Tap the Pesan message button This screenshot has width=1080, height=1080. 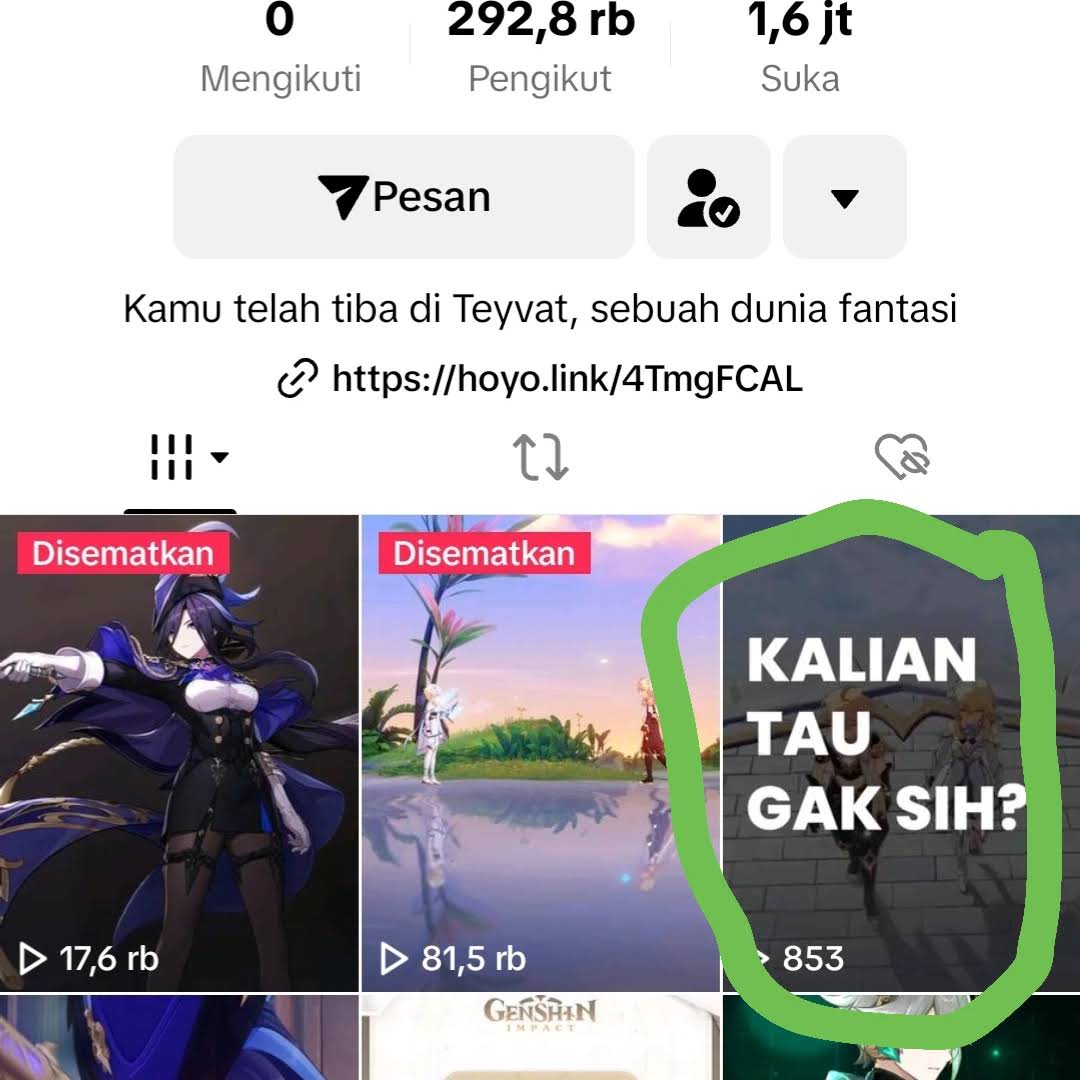(404, 197)
